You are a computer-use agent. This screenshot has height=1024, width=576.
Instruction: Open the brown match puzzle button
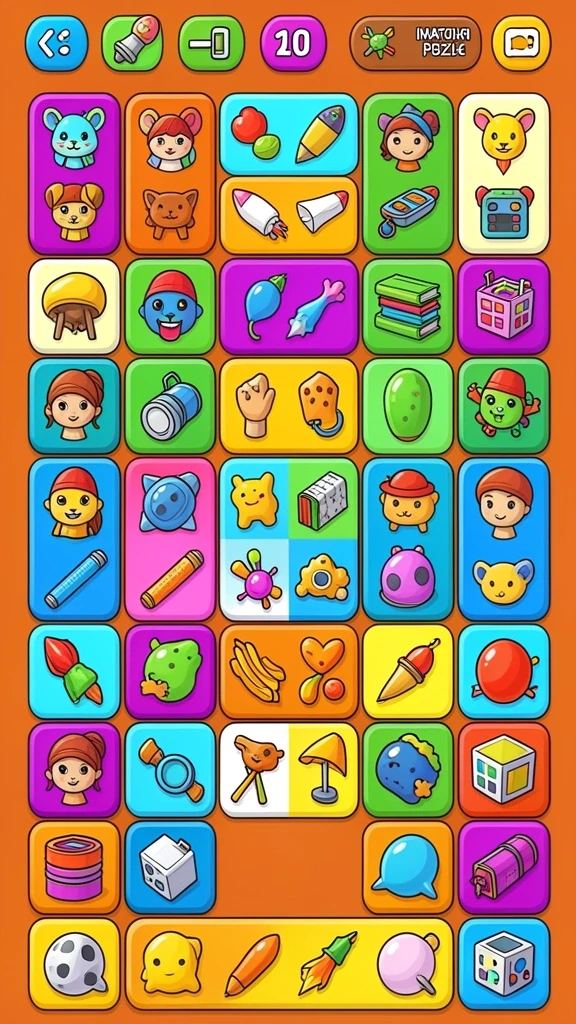point(415,43)
